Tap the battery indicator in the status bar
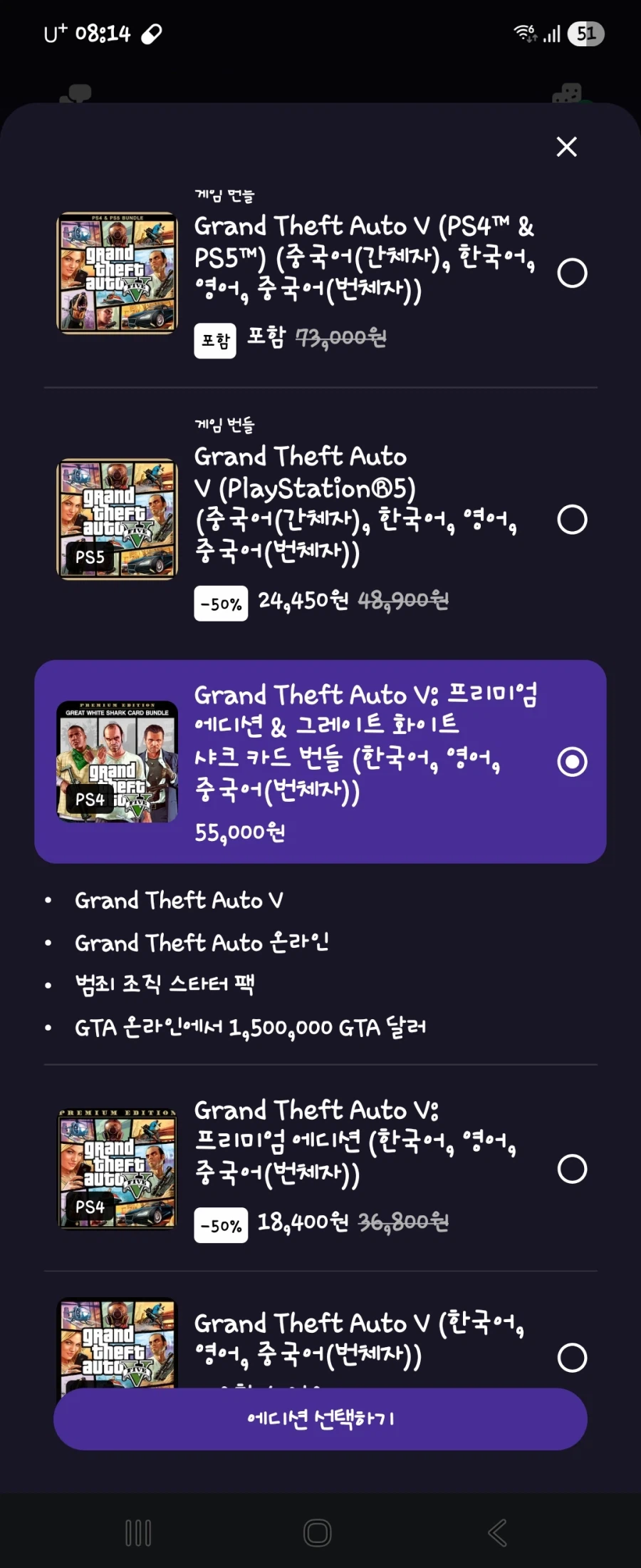641x1568 pixels. (x=587, y=34)
